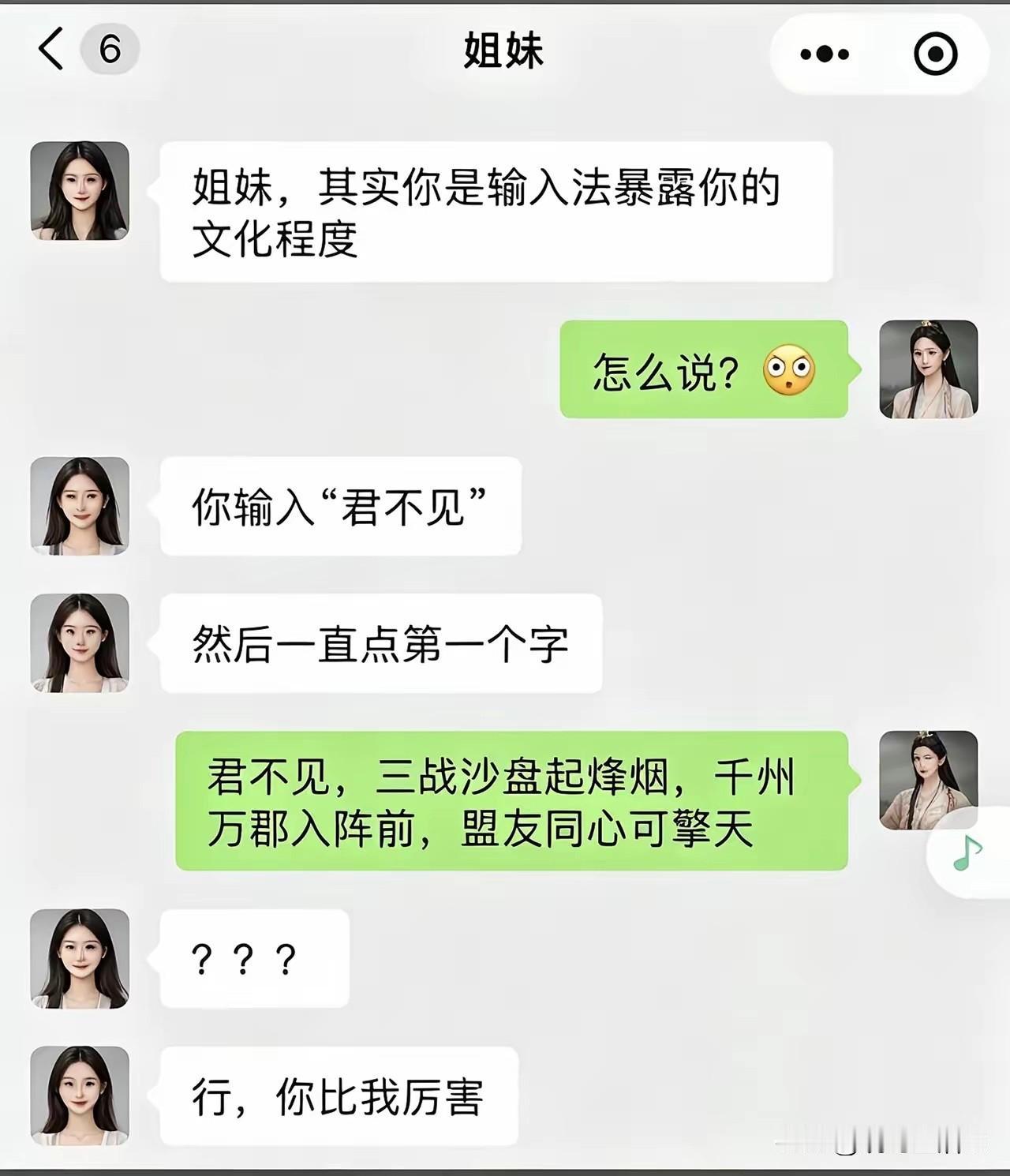
Task: Tap the avatar next to the first message
Action: click(77, 189)
